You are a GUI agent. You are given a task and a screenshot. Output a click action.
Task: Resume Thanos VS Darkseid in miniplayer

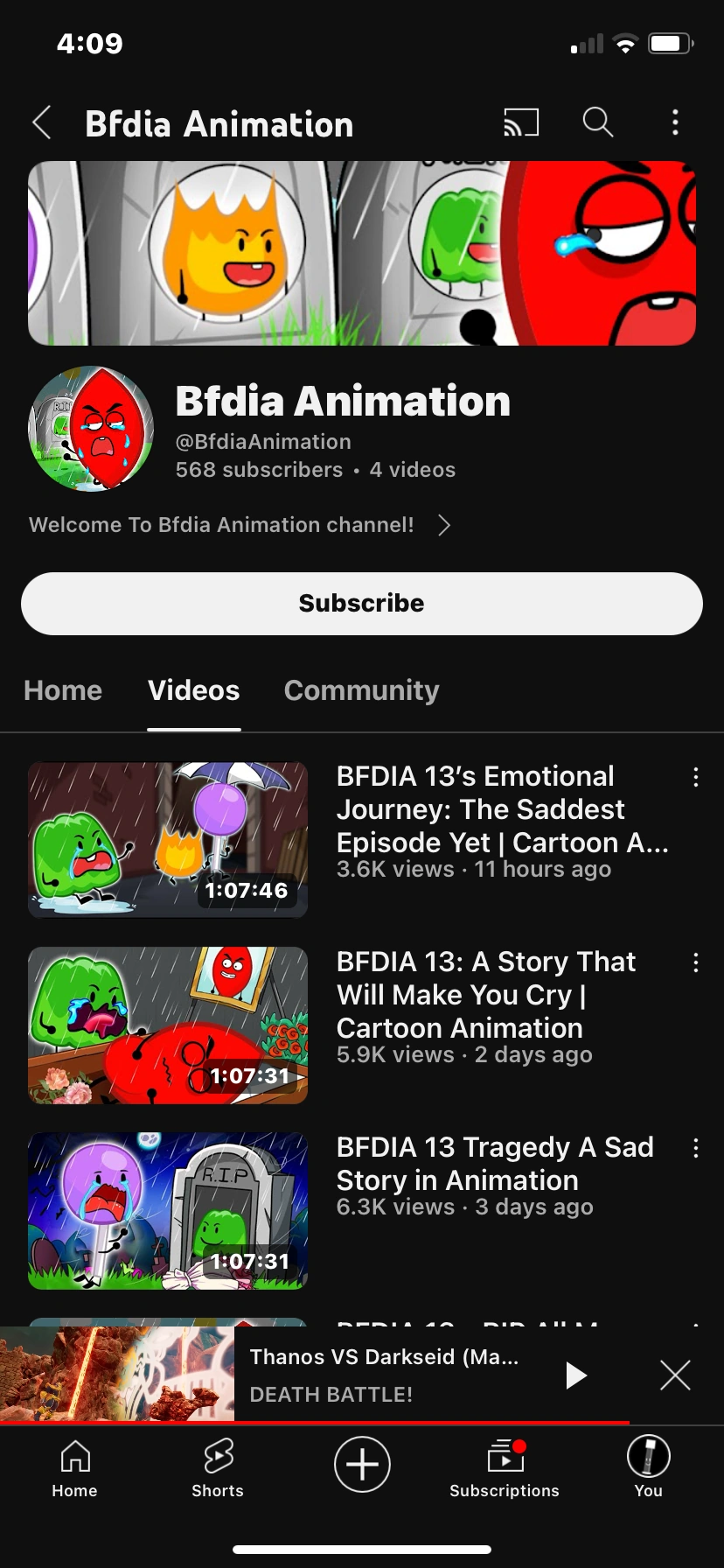(x=575, y=1375)
